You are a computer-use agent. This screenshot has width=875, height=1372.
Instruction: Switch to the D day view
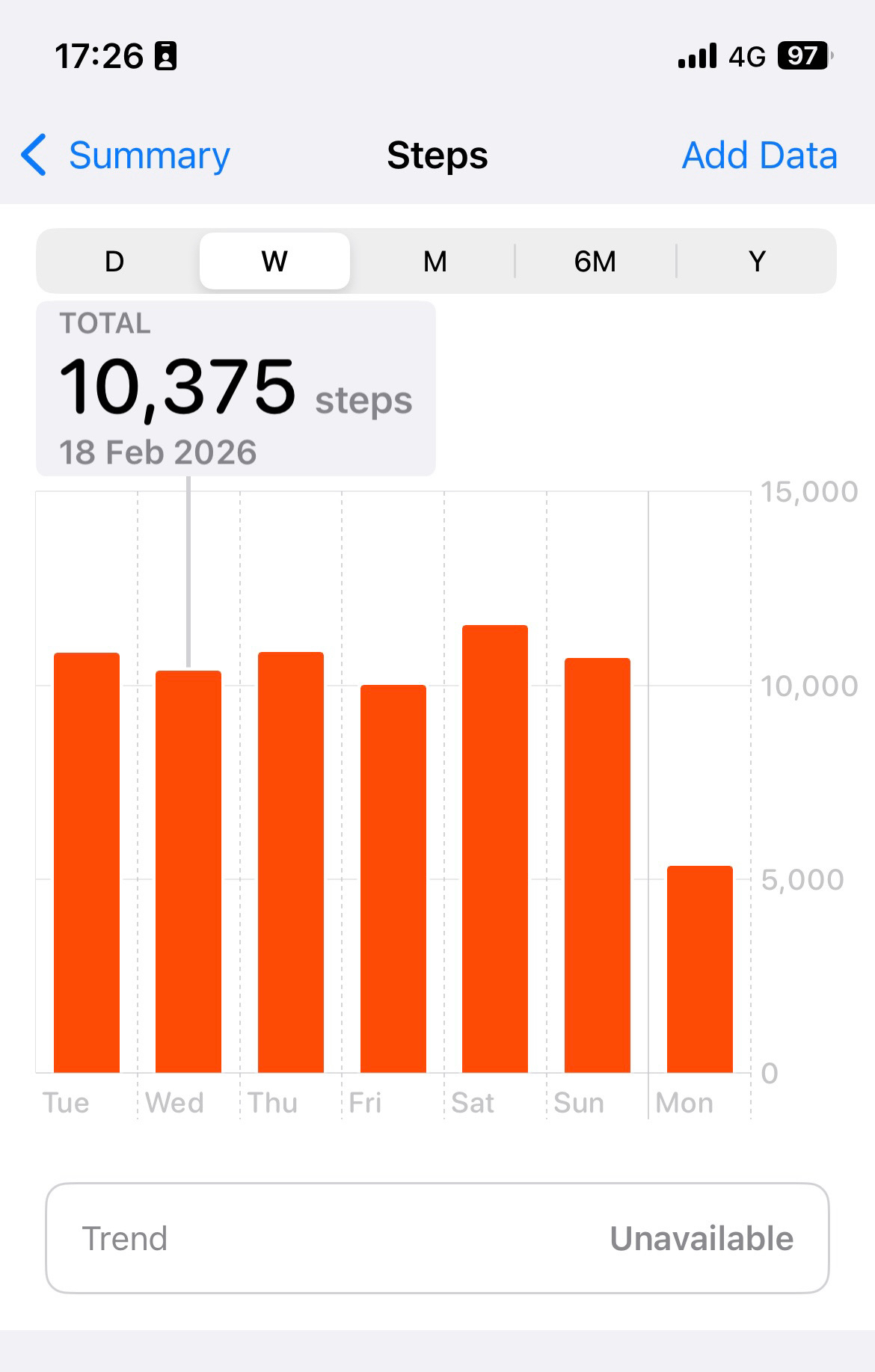click(114, 262)
